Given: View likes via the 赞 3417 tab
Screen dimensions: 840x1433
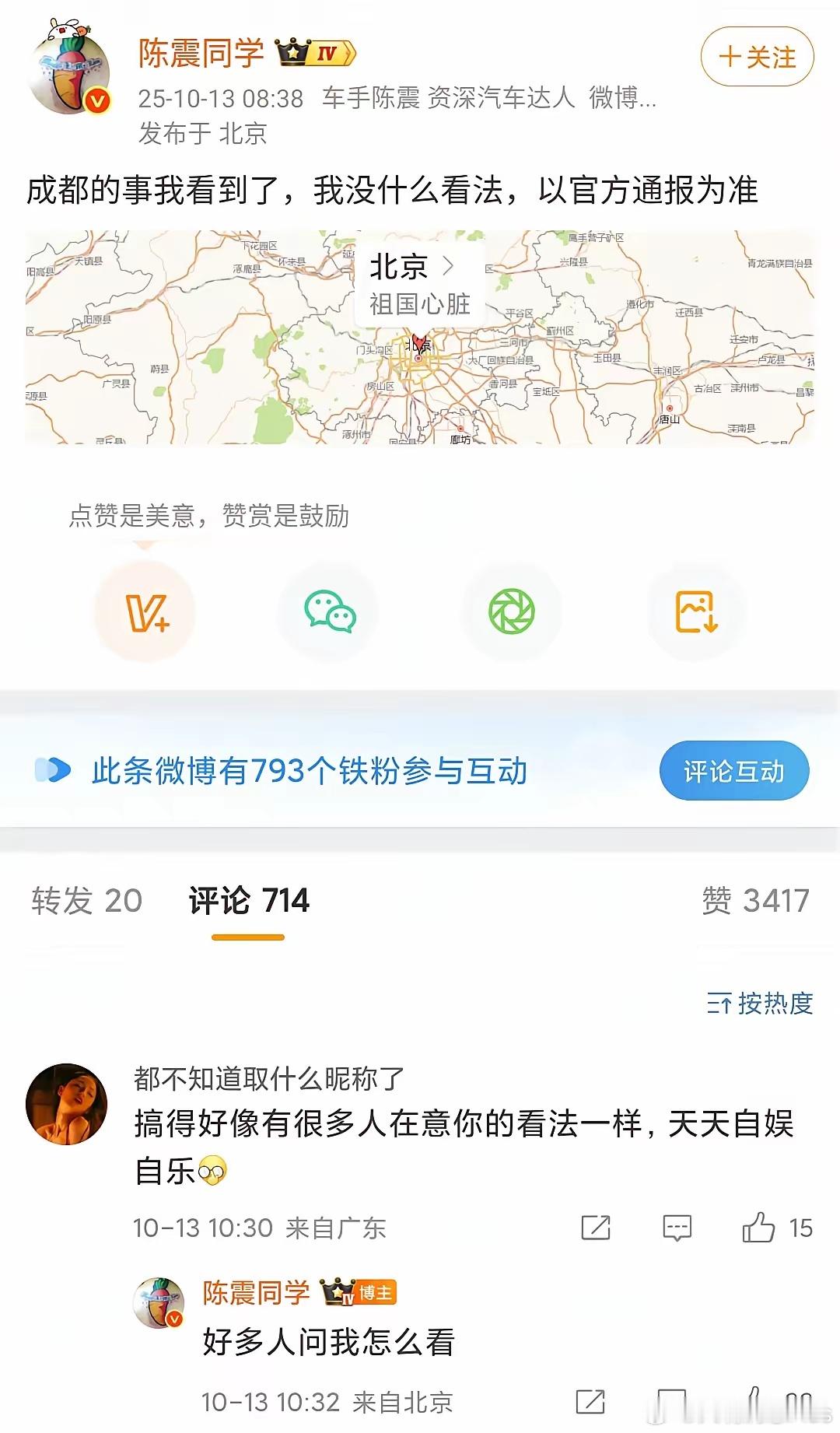Looking at the screenshot, I should pos(755,901).
